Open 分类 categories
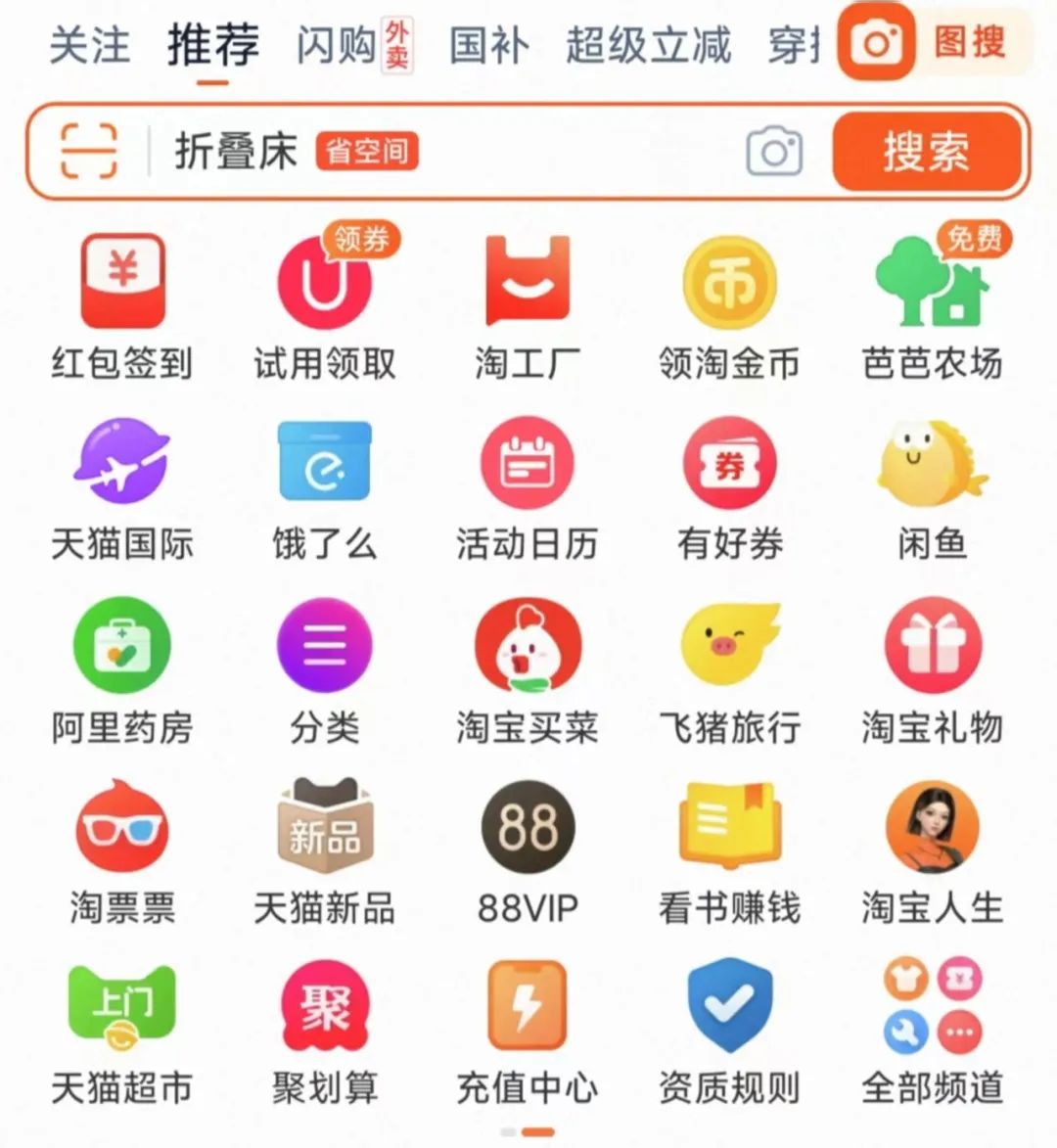Image resolution: width=1057 pixels, height=1148 pixels. (x=325, y=671)
